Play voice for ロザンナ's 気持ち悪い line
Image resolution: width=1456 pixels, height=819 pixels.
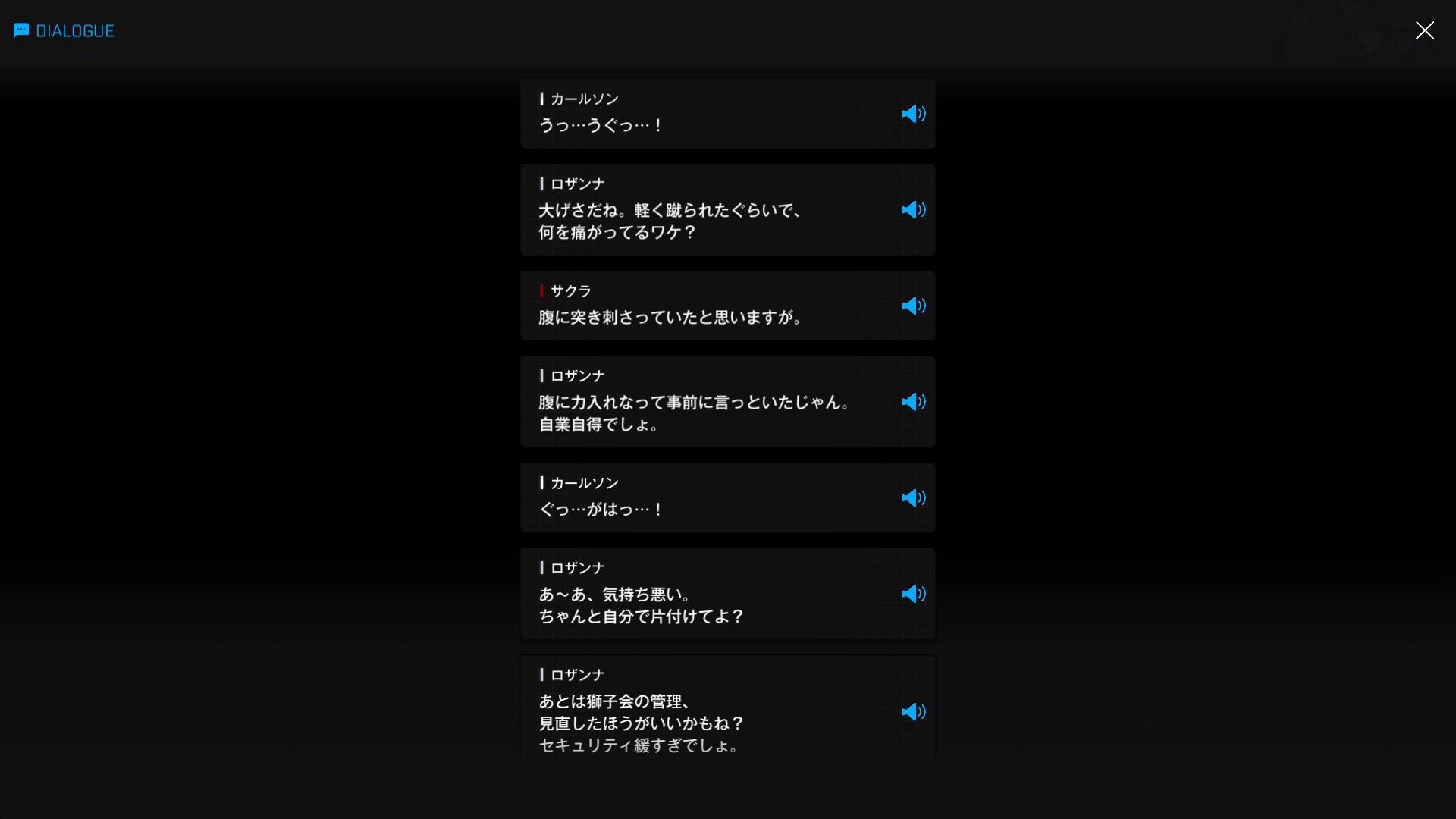click(x=913, y=594)
